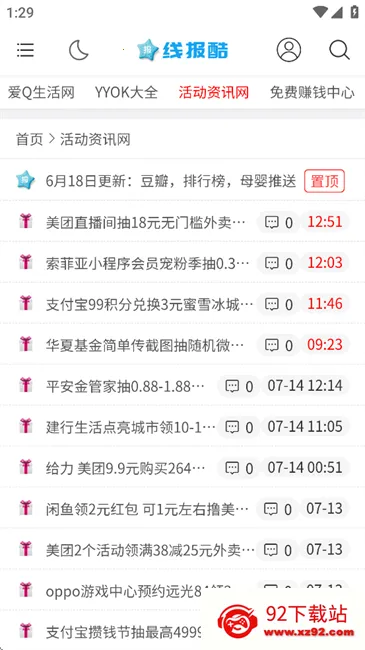Screen dimensions: 365x650
Task: Select the 活动资讯网 tab
Action: pos(214,92)
